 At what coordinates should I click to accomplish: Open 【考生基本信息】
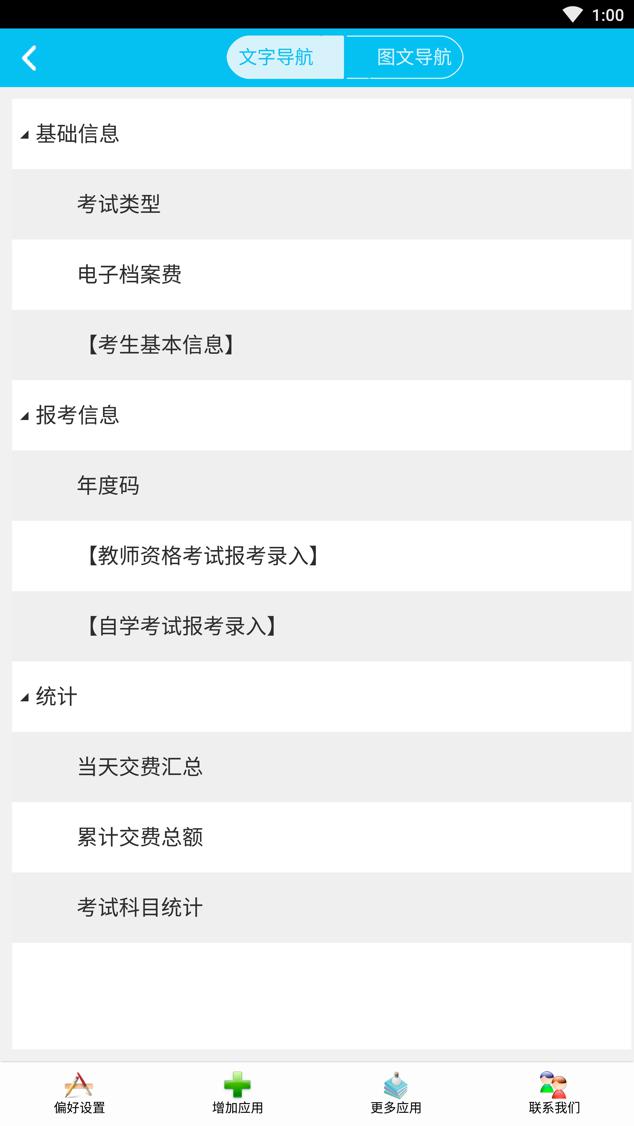(x=160, y=345)
